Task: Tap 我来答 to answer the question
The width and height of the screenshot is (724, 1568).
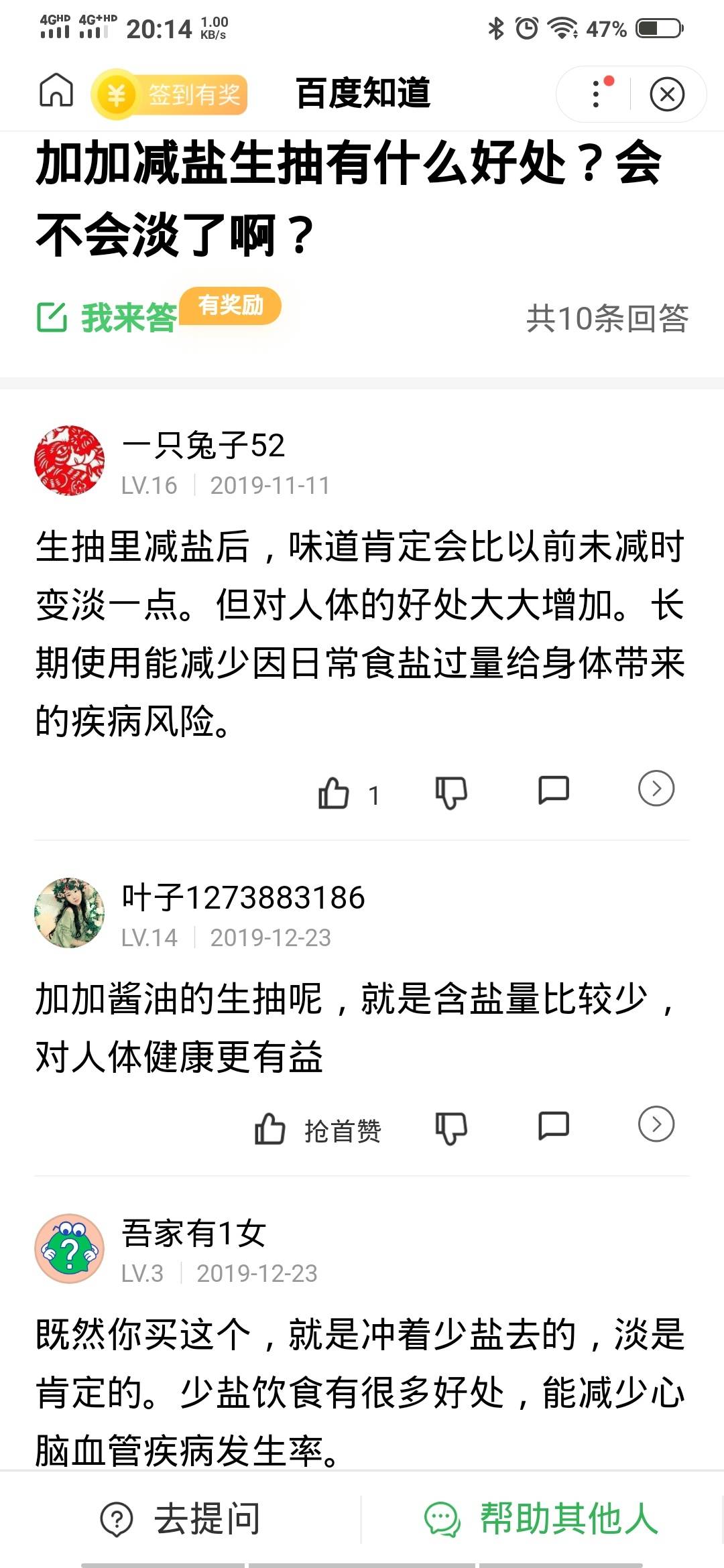Action: (109, 317)
